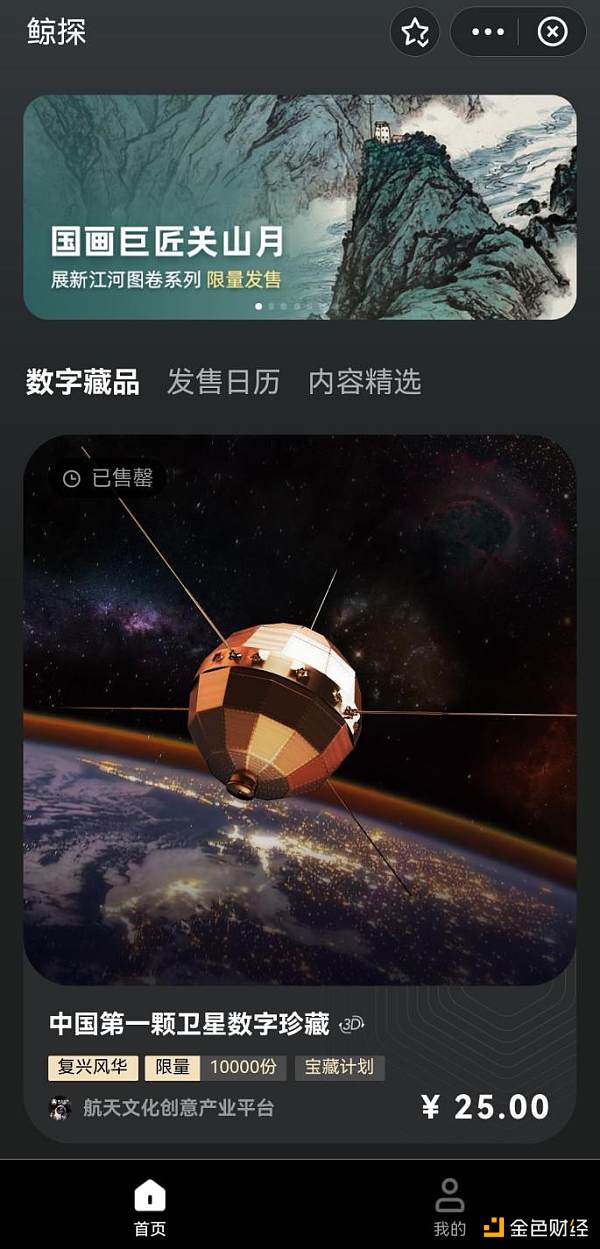Open the three-dot more menu
Viewport: 600px width, 1249px height.
point(487,33)
